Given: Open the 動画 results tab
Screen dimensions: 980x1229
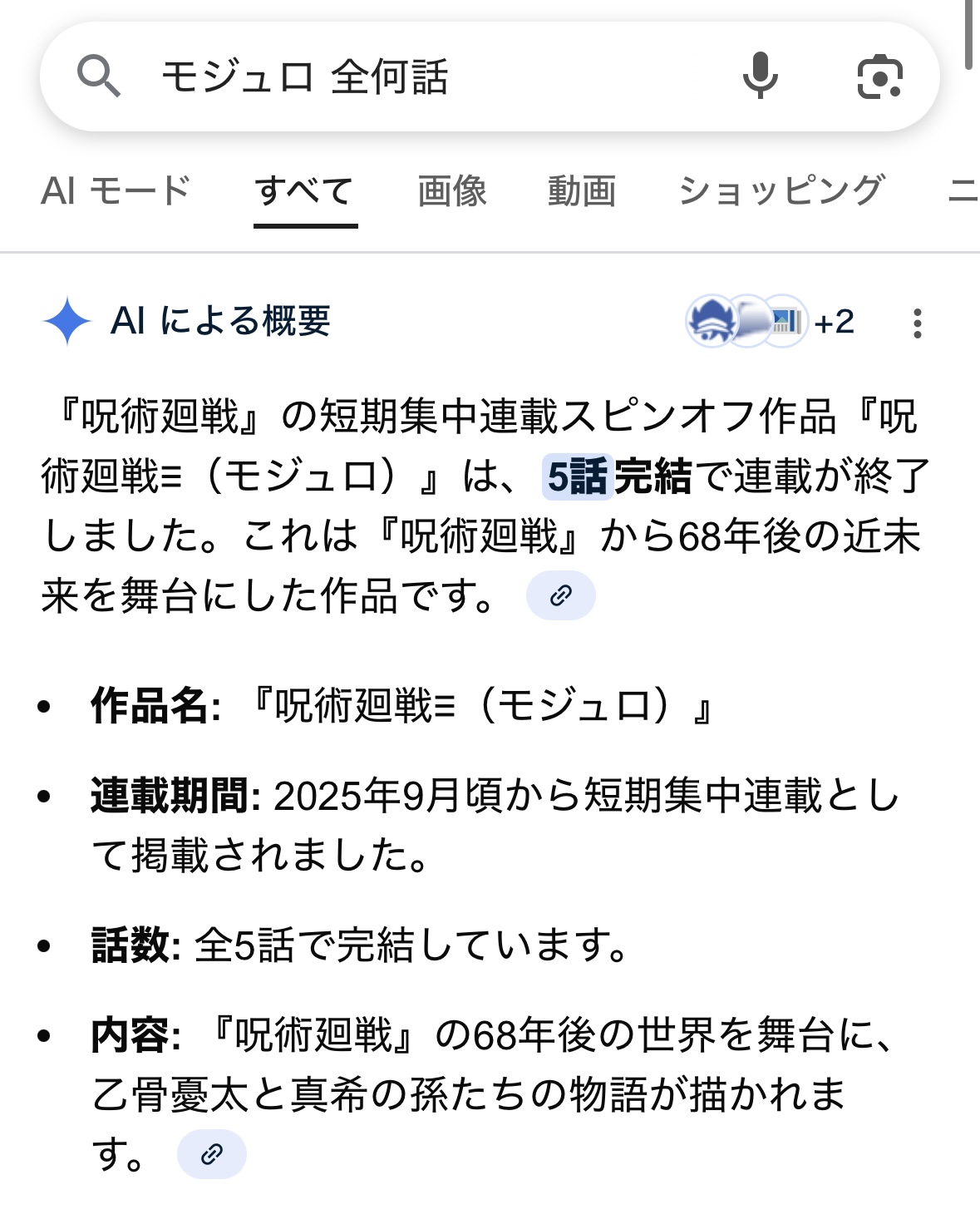Looking at the screenshot, I should coord(582,190).
